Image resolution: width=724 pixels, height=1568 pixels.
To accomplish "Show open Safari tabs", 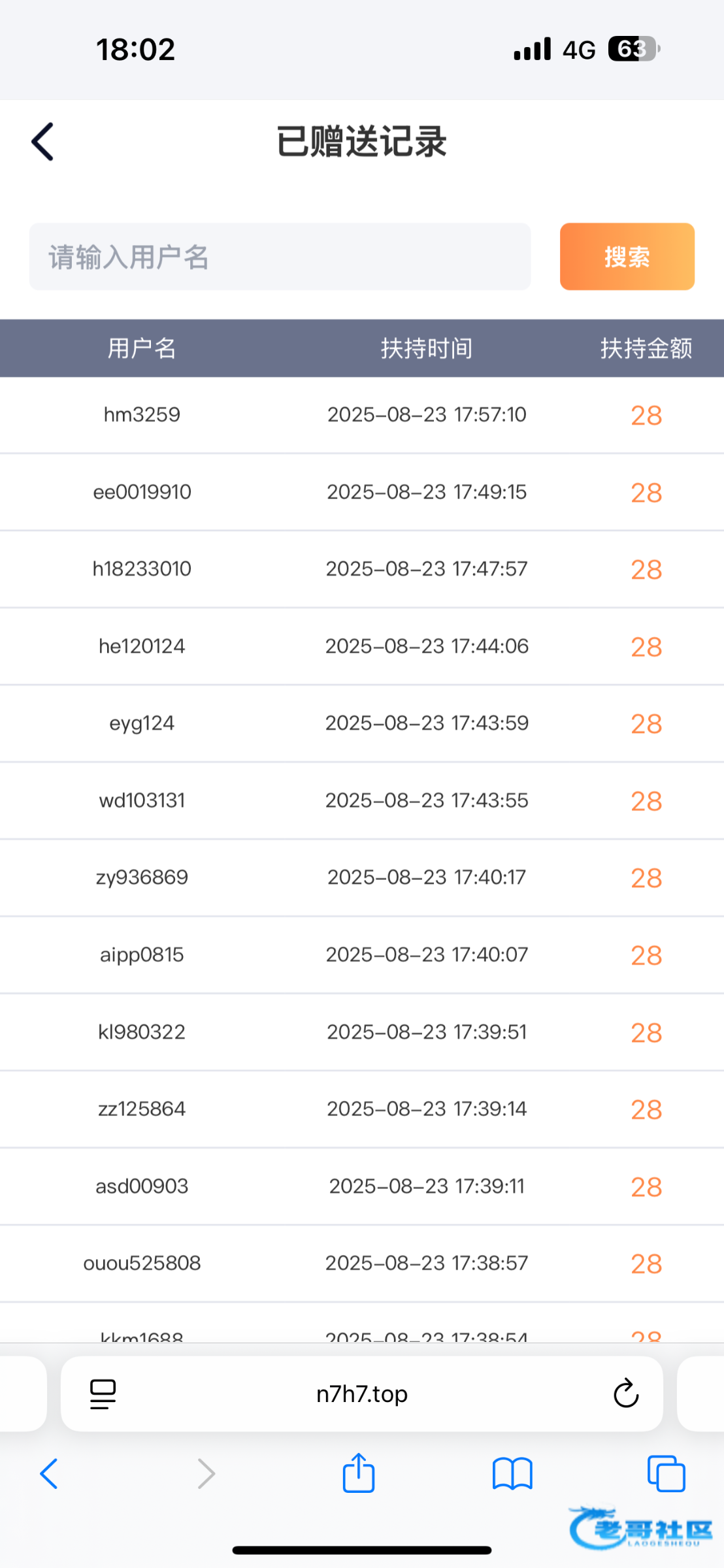I will point(666,1474).
